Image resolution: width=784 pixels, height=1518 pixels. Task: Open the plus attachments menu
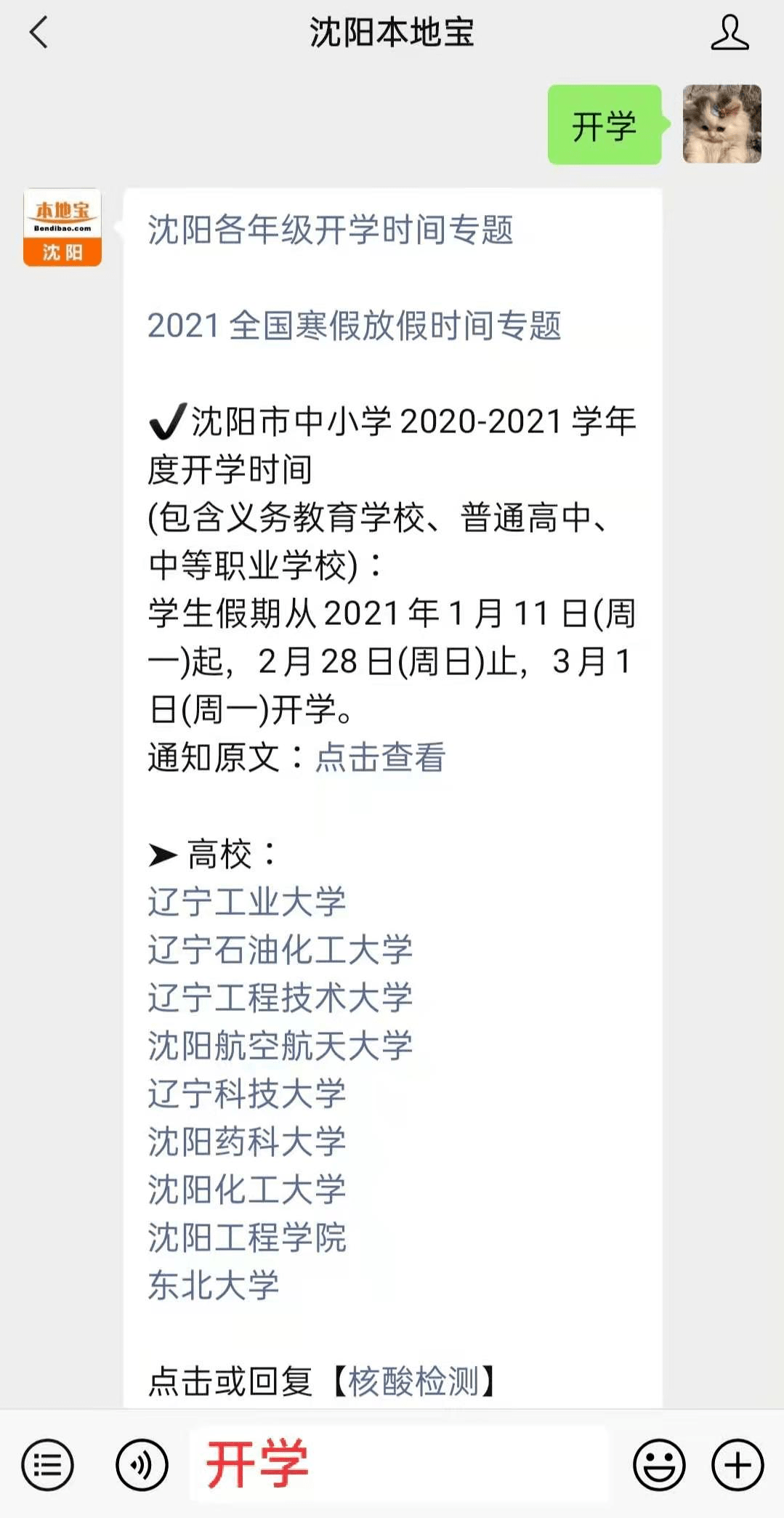tap(737, 1464)
